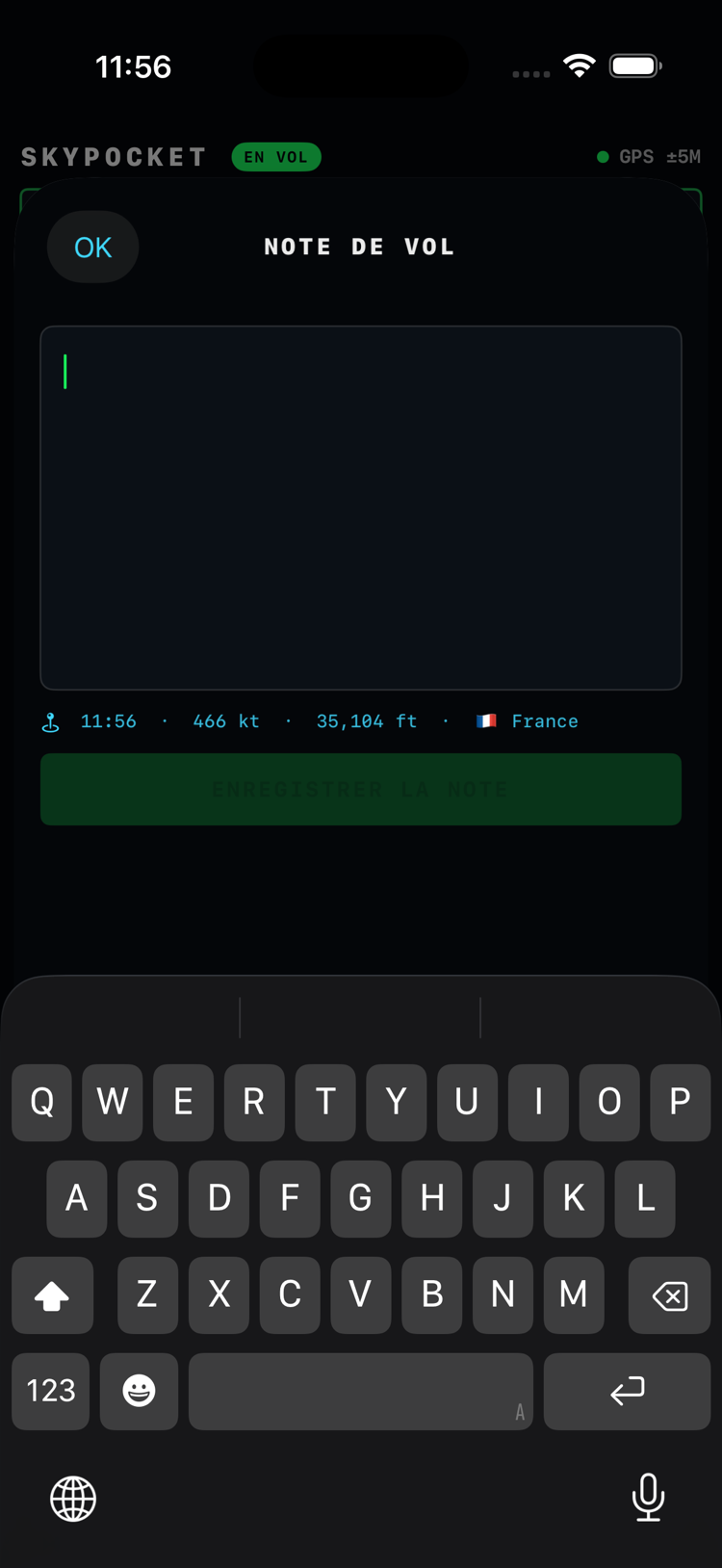Tap the shift key

(x=52, y=1295)
